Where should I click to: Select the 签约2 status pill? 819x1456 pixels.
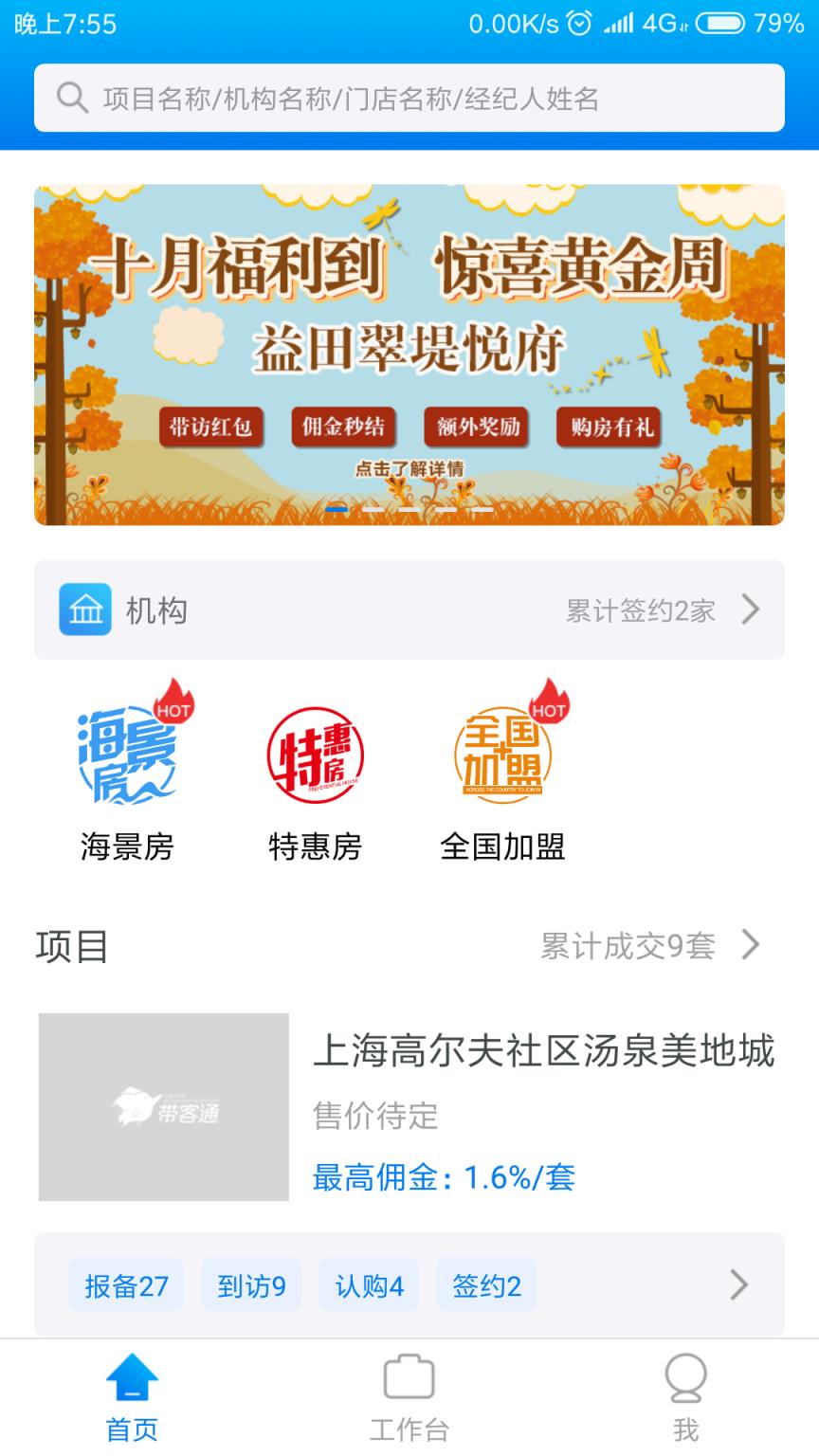(485, 1284)
